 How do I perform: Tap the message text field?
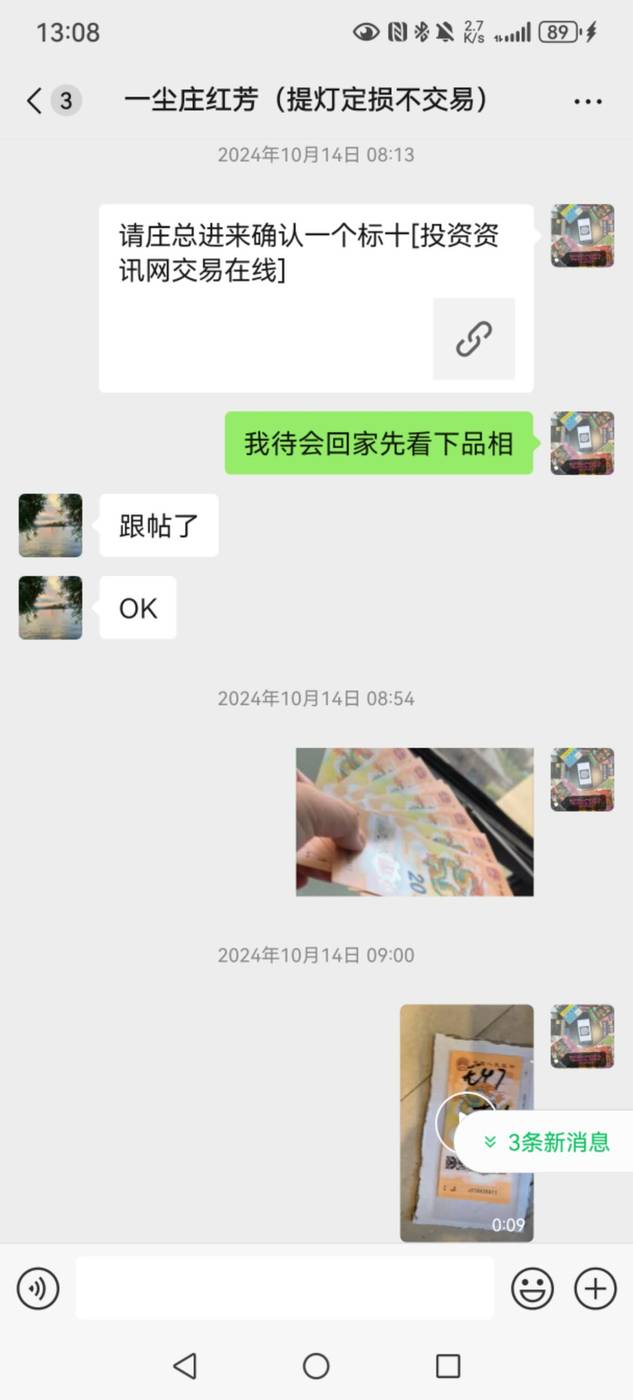coord(285,1288)
